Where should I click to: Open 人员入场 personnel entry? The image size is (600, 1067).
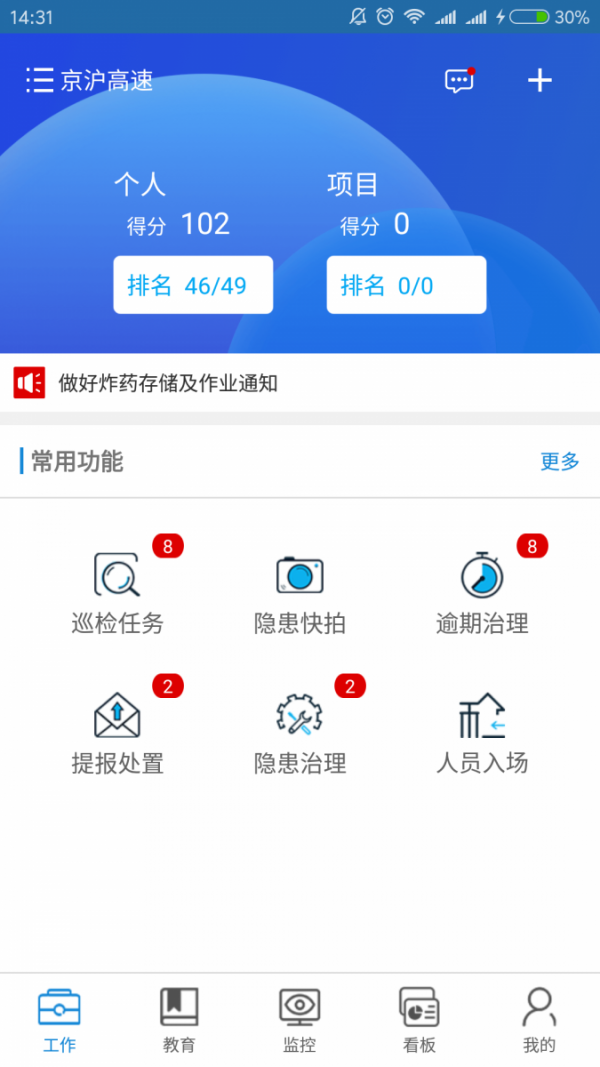tap(482, 732)
